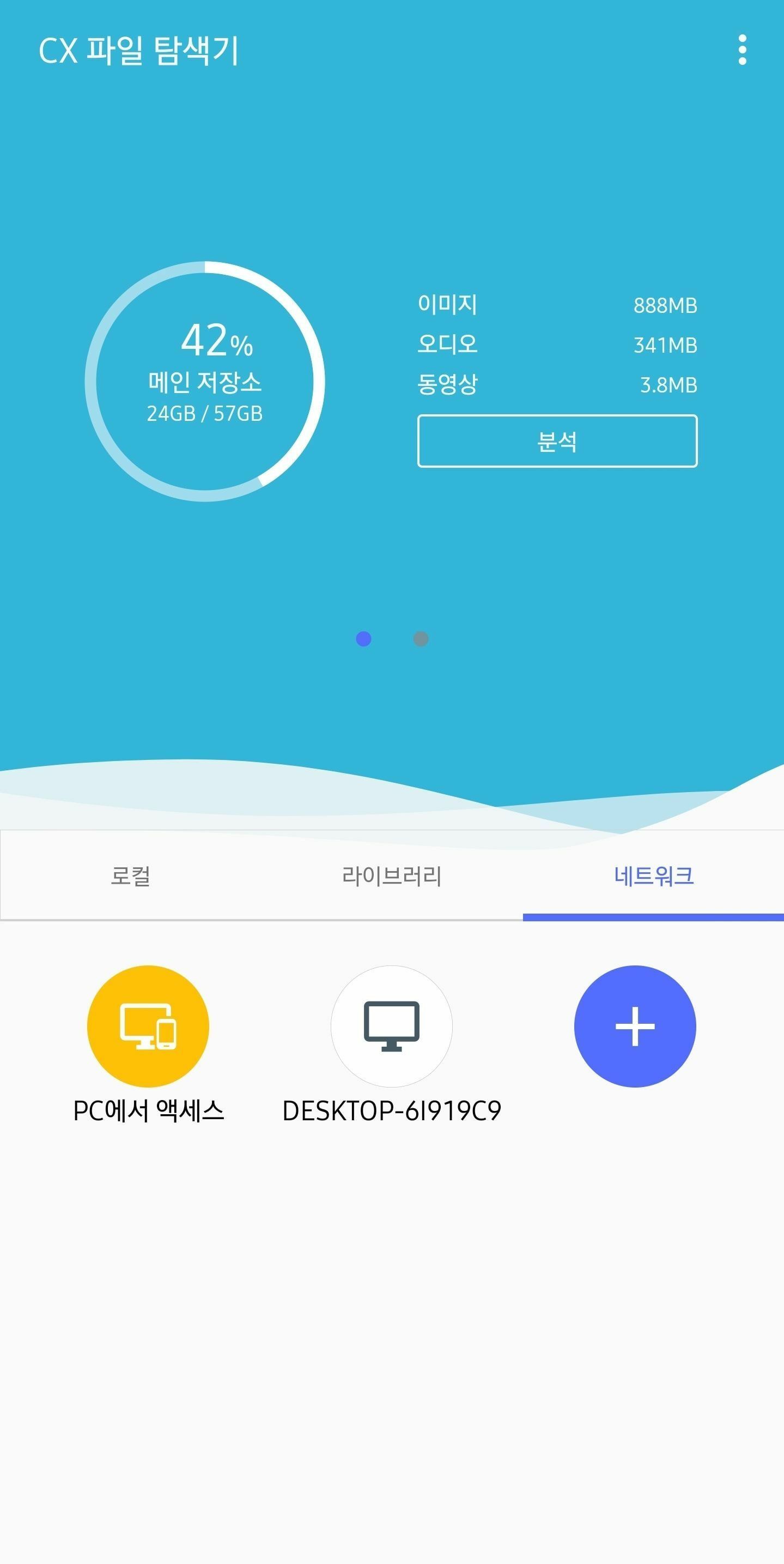Open main storage 42% usage circle

205,381
